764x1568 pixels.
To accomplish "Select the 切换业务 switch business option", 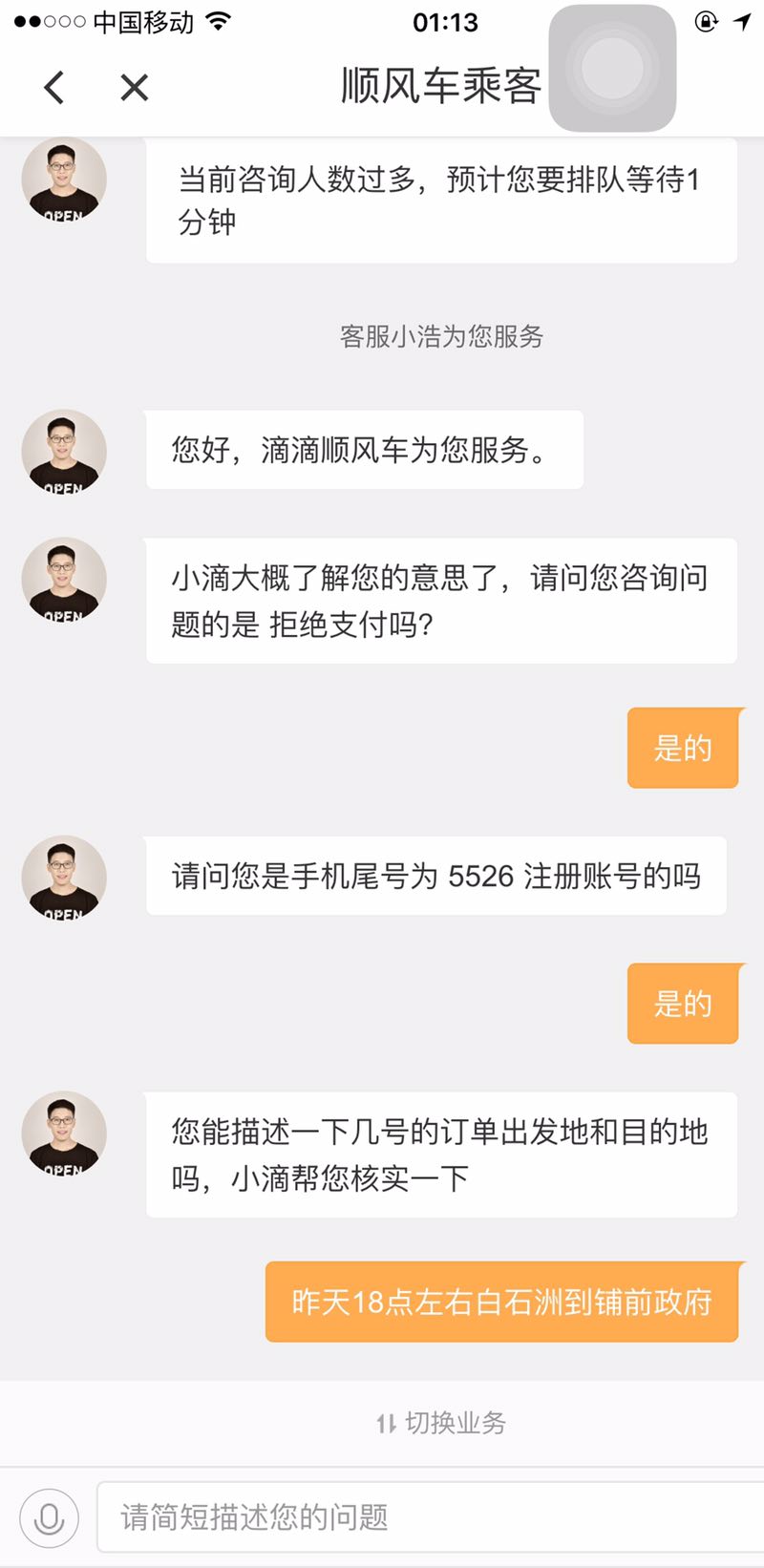I will [441, 1422].
